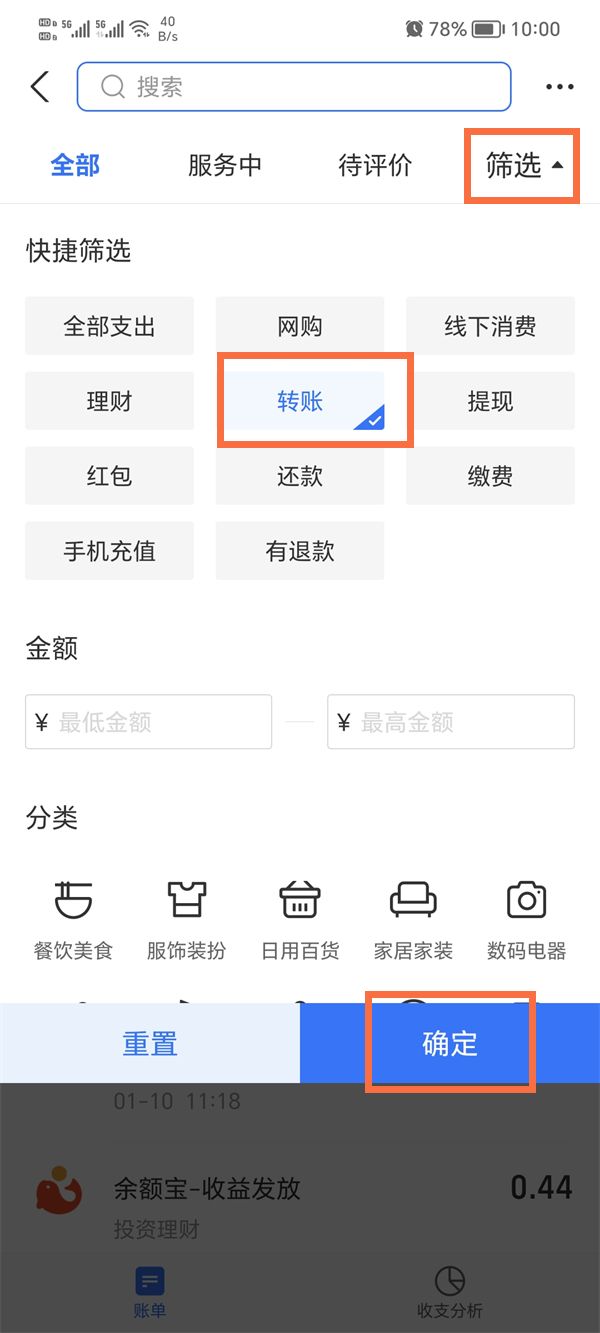
Task: Confirm filters with 确定
Action: coord(450,1044)
